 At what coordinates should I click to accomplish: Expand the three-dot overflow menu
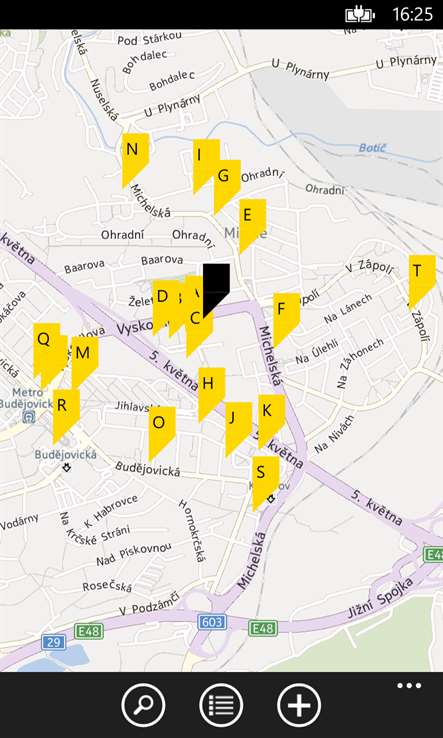[x=409, y=686]
